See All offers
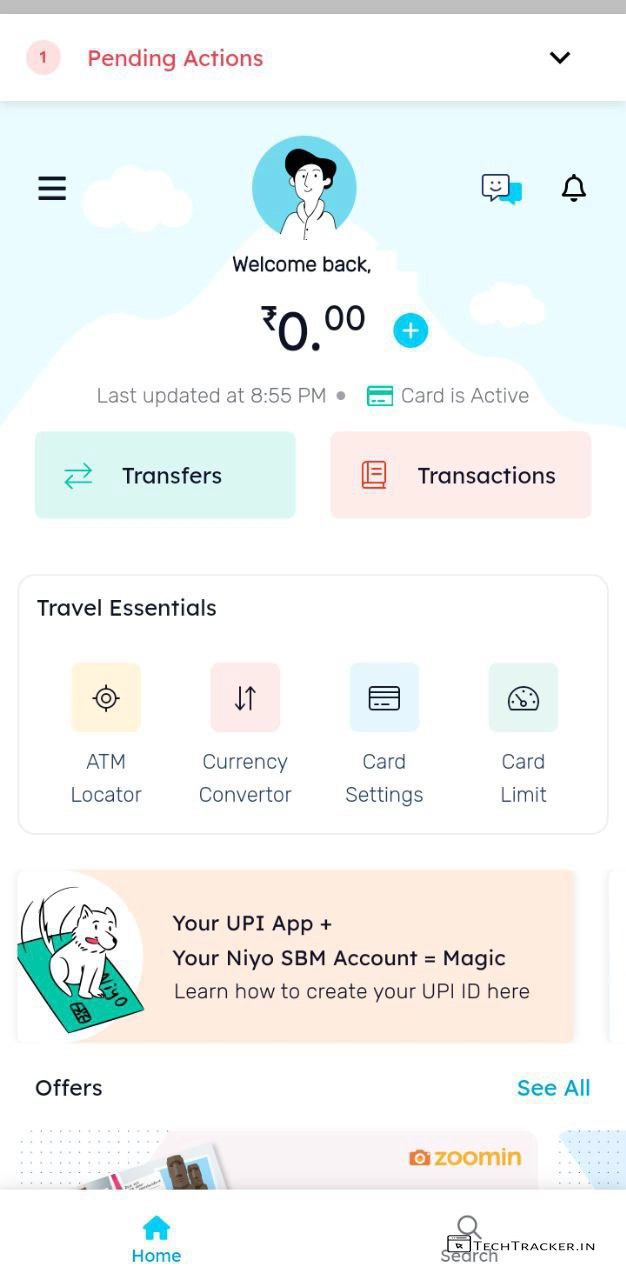This screenshot has width=626, height=1280. pos(553,1088)
